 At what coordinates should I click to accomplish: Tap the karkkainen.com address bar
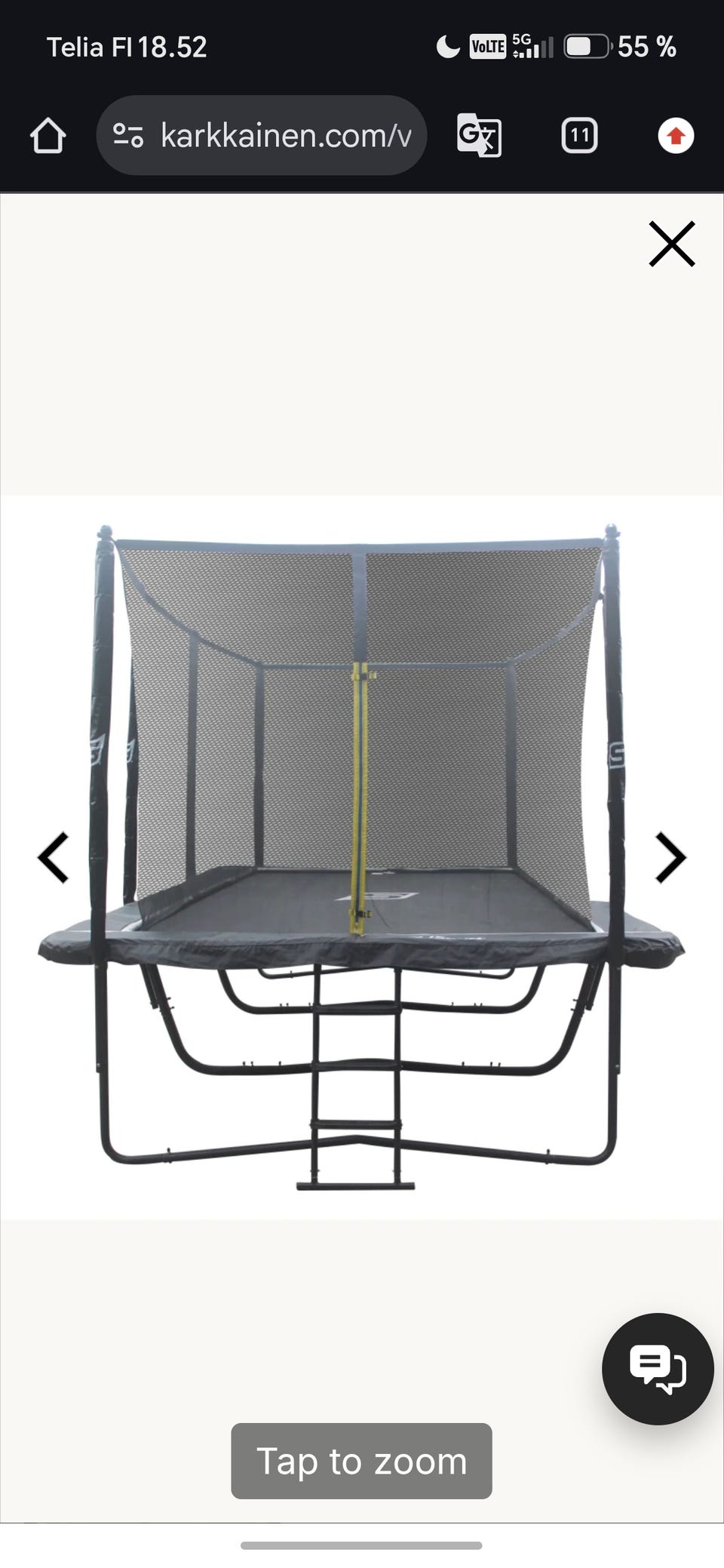[x=262, y=136]
